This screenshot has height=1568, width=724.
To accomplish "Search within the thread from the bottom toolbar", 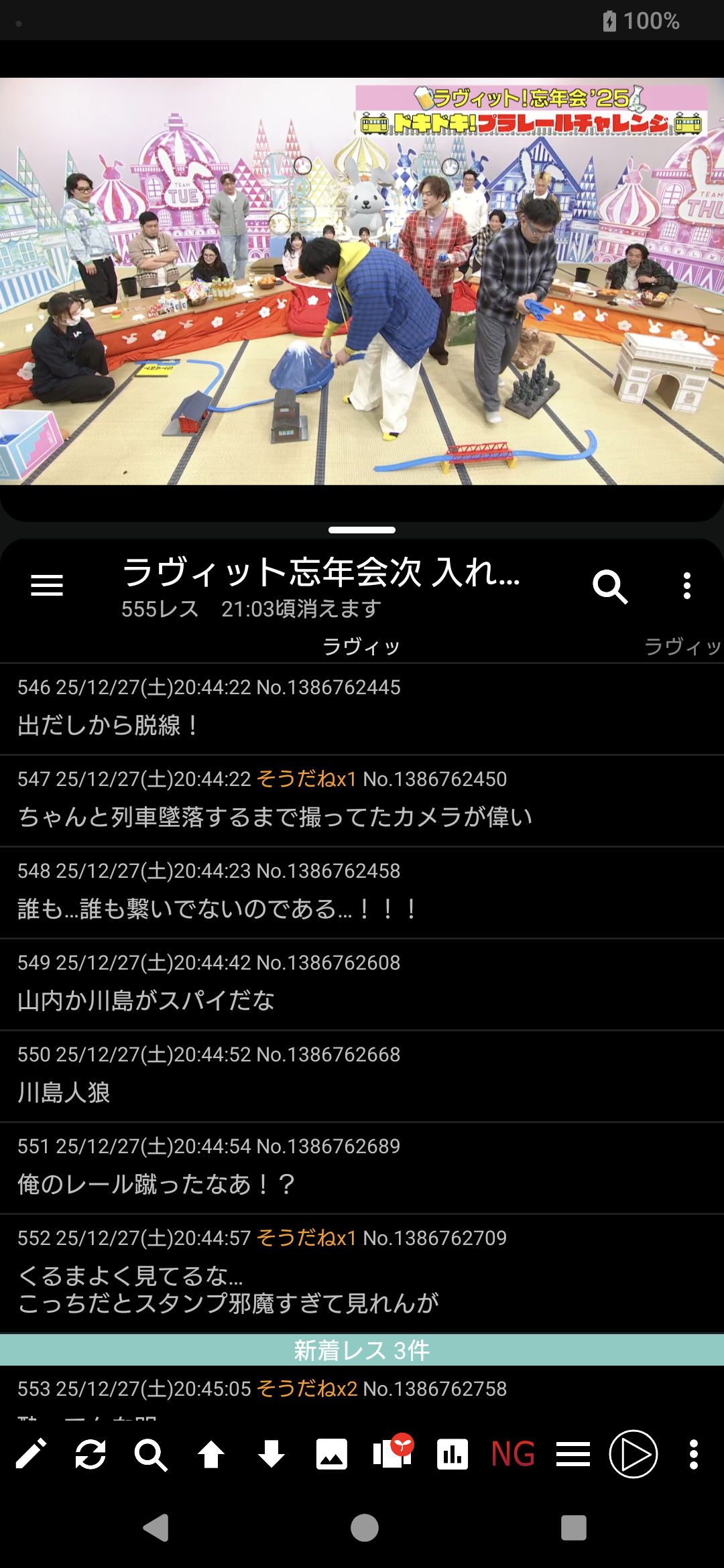I will click(x=151, y=1455).
